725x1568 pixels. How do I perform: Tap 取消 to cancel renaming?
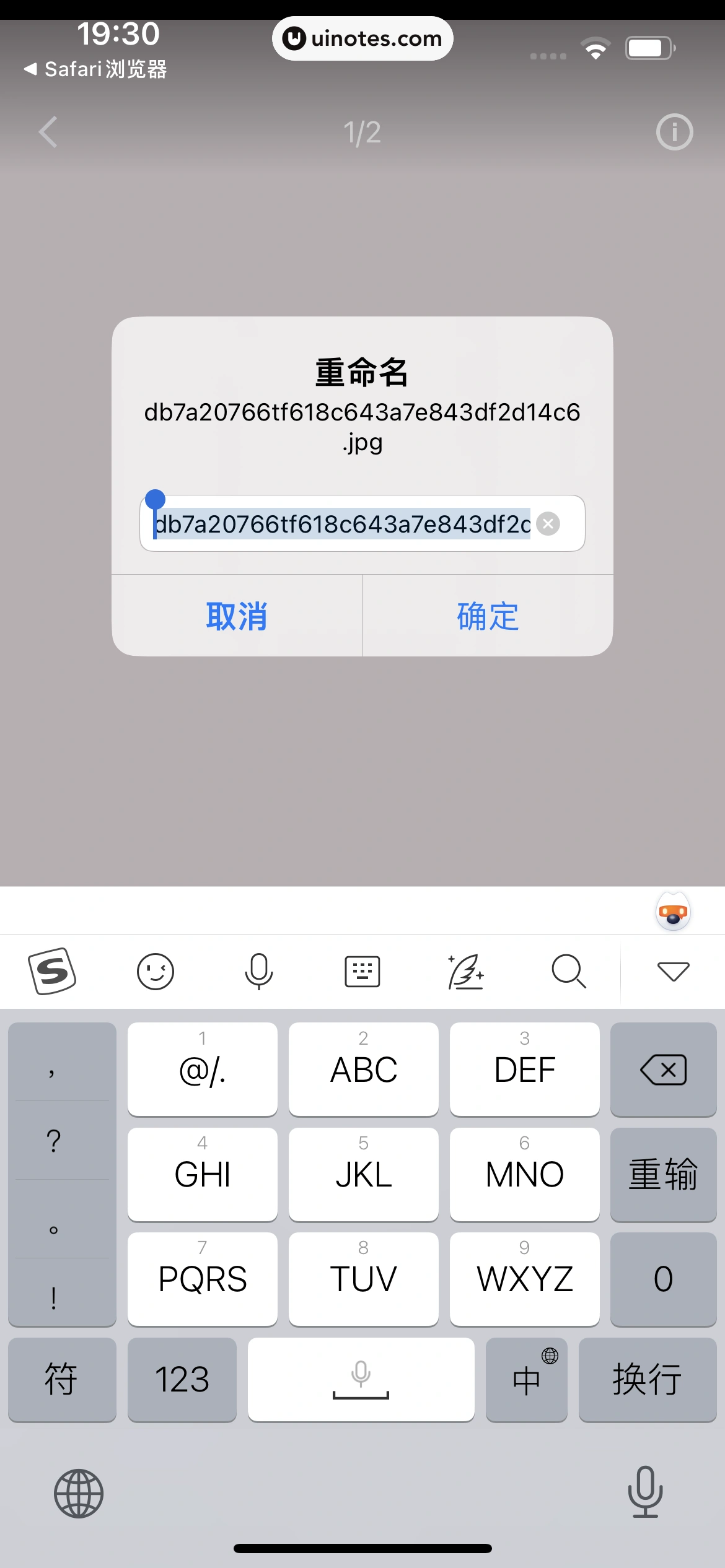tap(237, 616)
